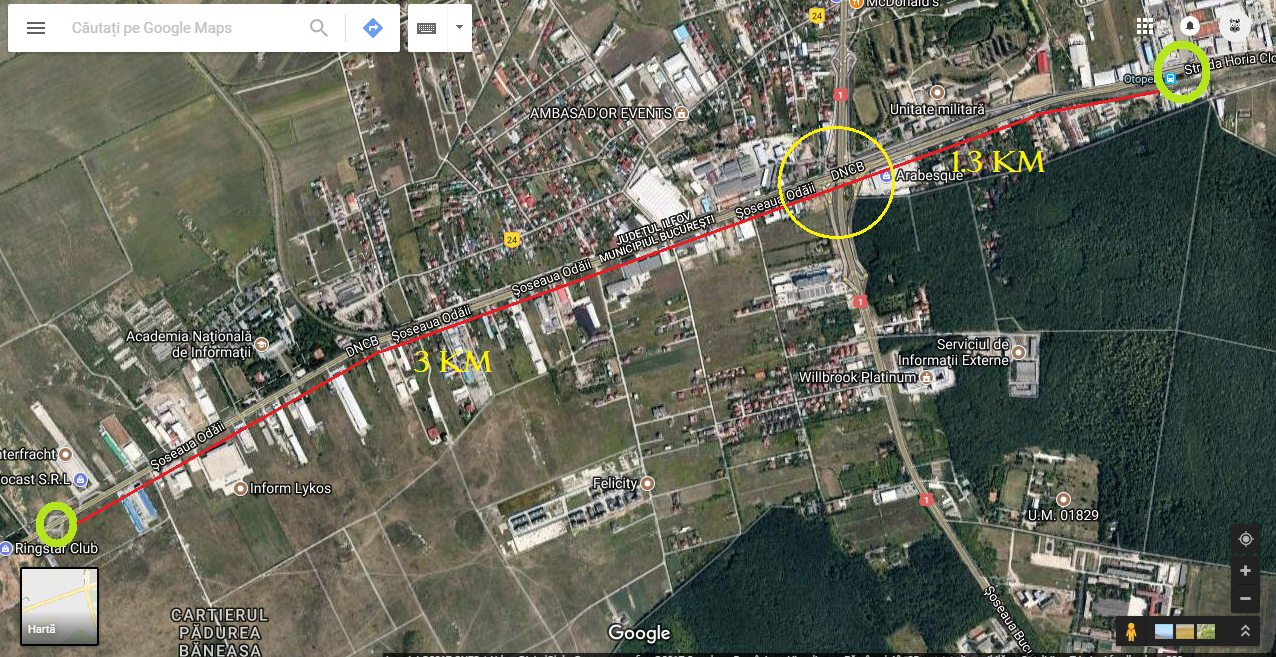
Task: Center map on my location
Action: 1245,539
